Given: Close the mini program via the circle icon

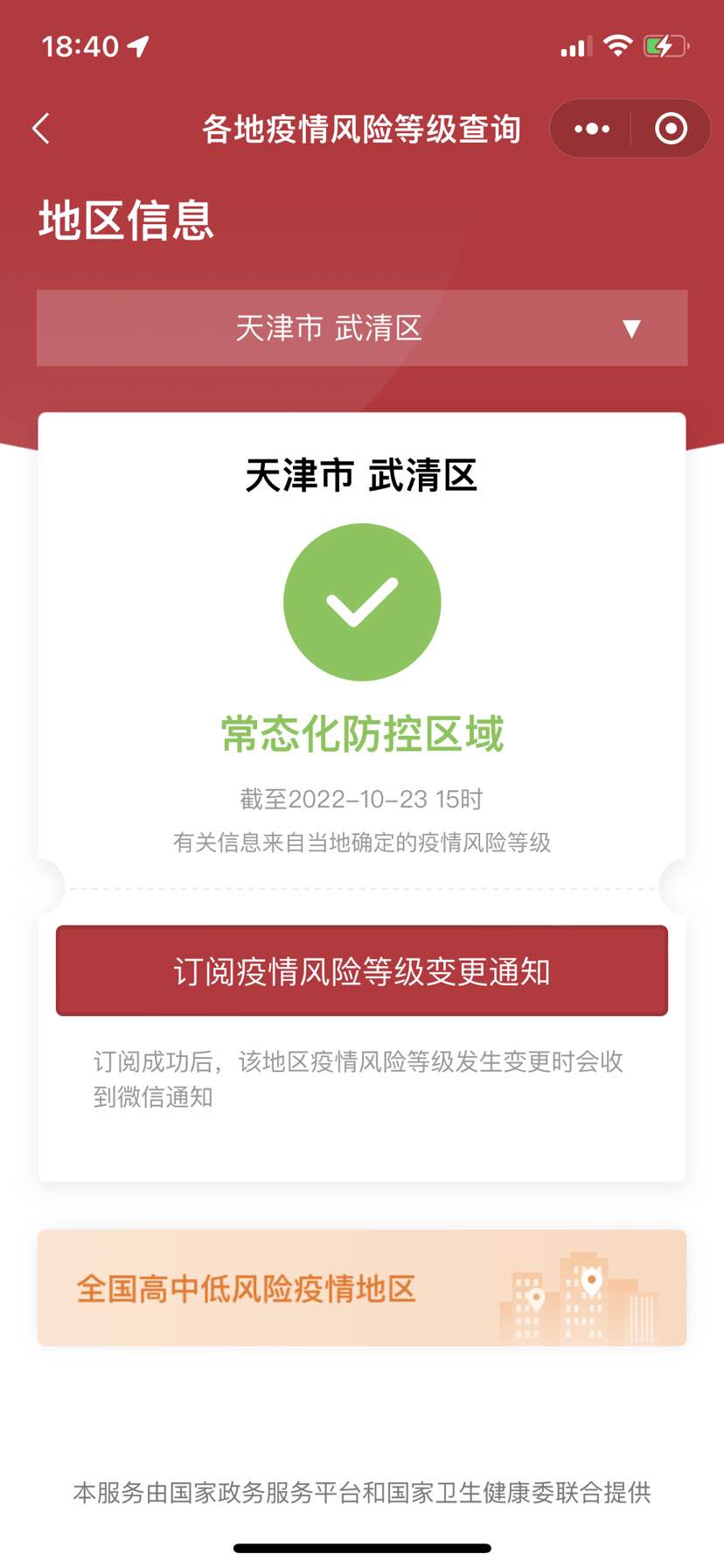Looking at the screenshot, I should coord(671,129).
